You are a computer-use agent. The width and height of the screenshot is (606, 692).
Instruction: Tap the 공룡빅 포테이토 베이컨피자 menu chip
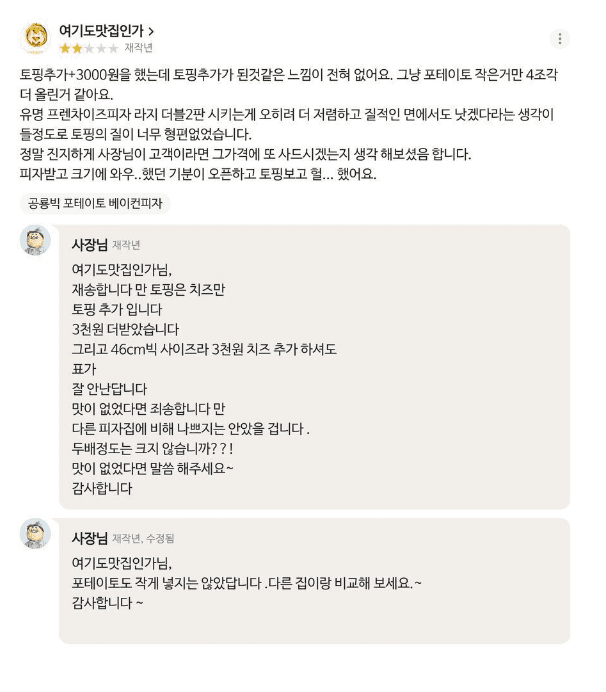95,203
